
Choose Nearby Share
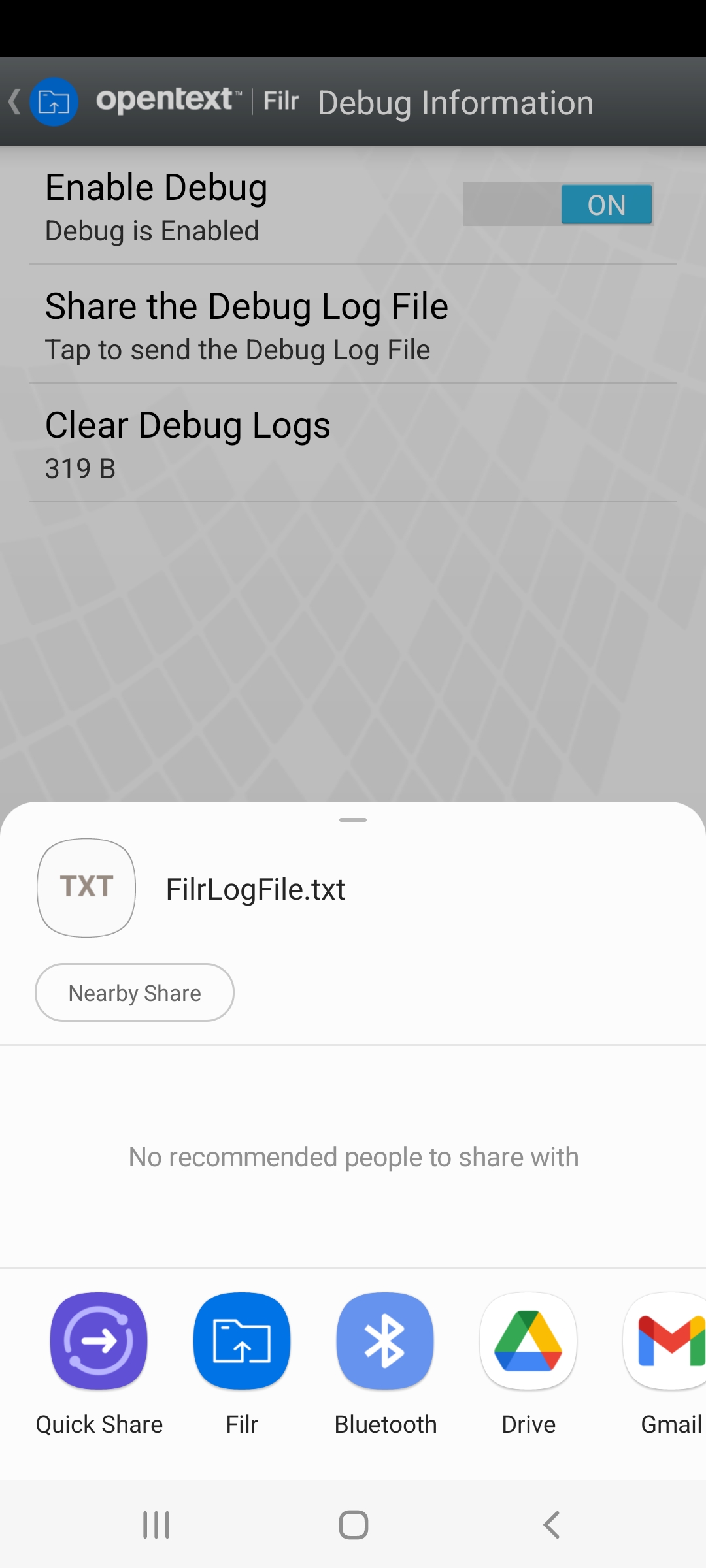point(135,992)
